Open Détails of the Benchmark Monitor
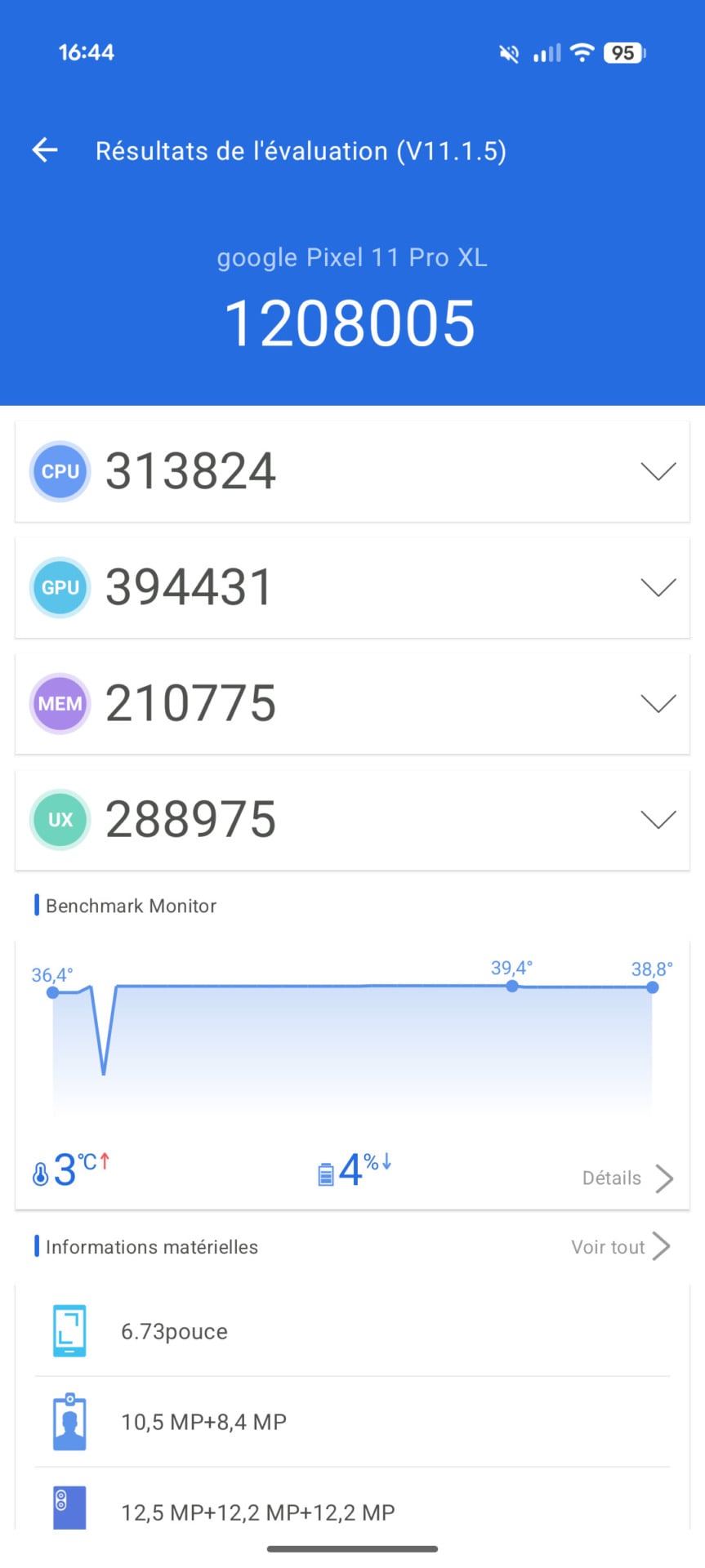The height and width of the screenshot is (1568, 705). click(x=627, y=1178)
